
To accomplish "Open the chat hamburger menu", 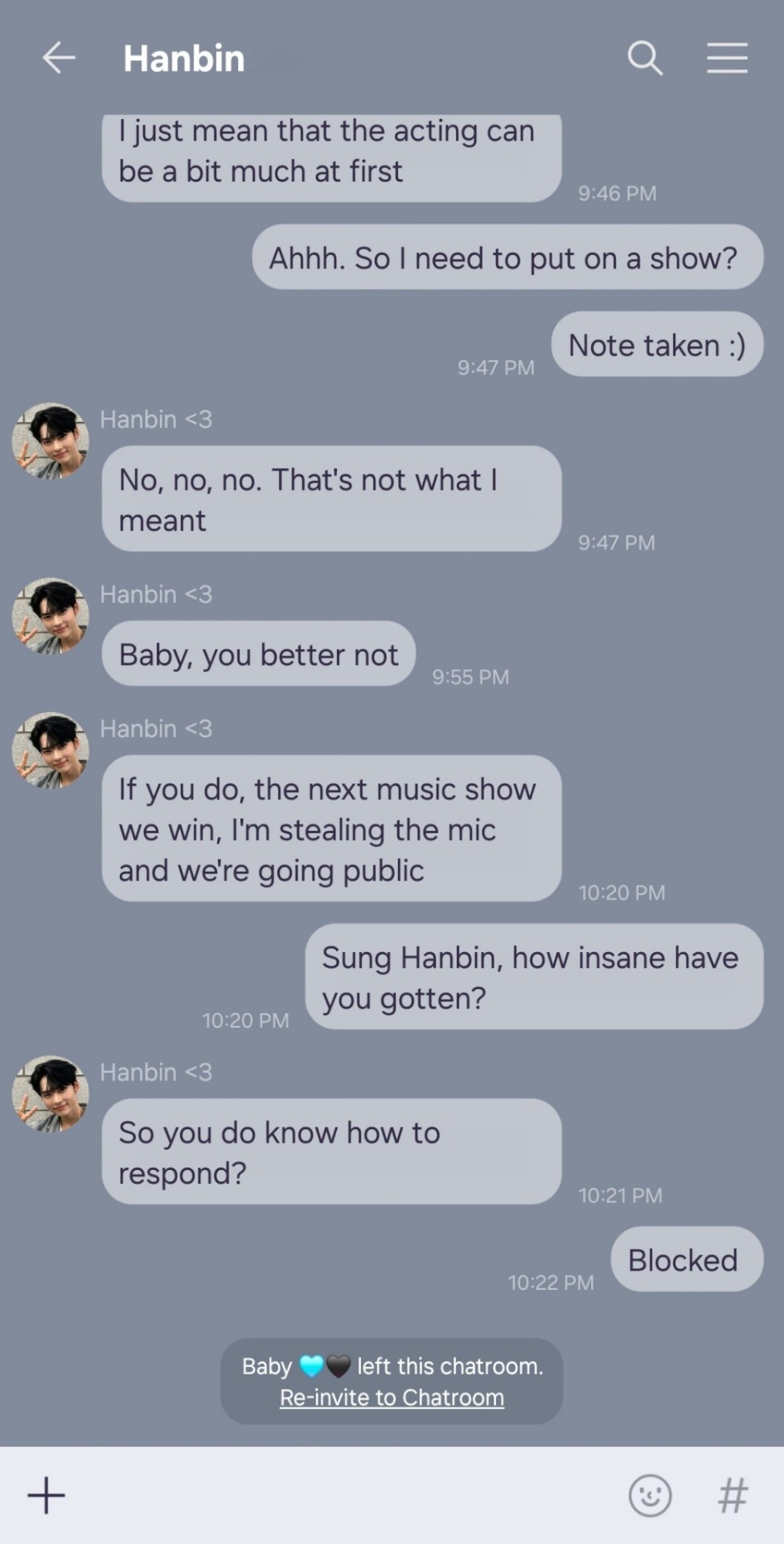I will (727, 59).
